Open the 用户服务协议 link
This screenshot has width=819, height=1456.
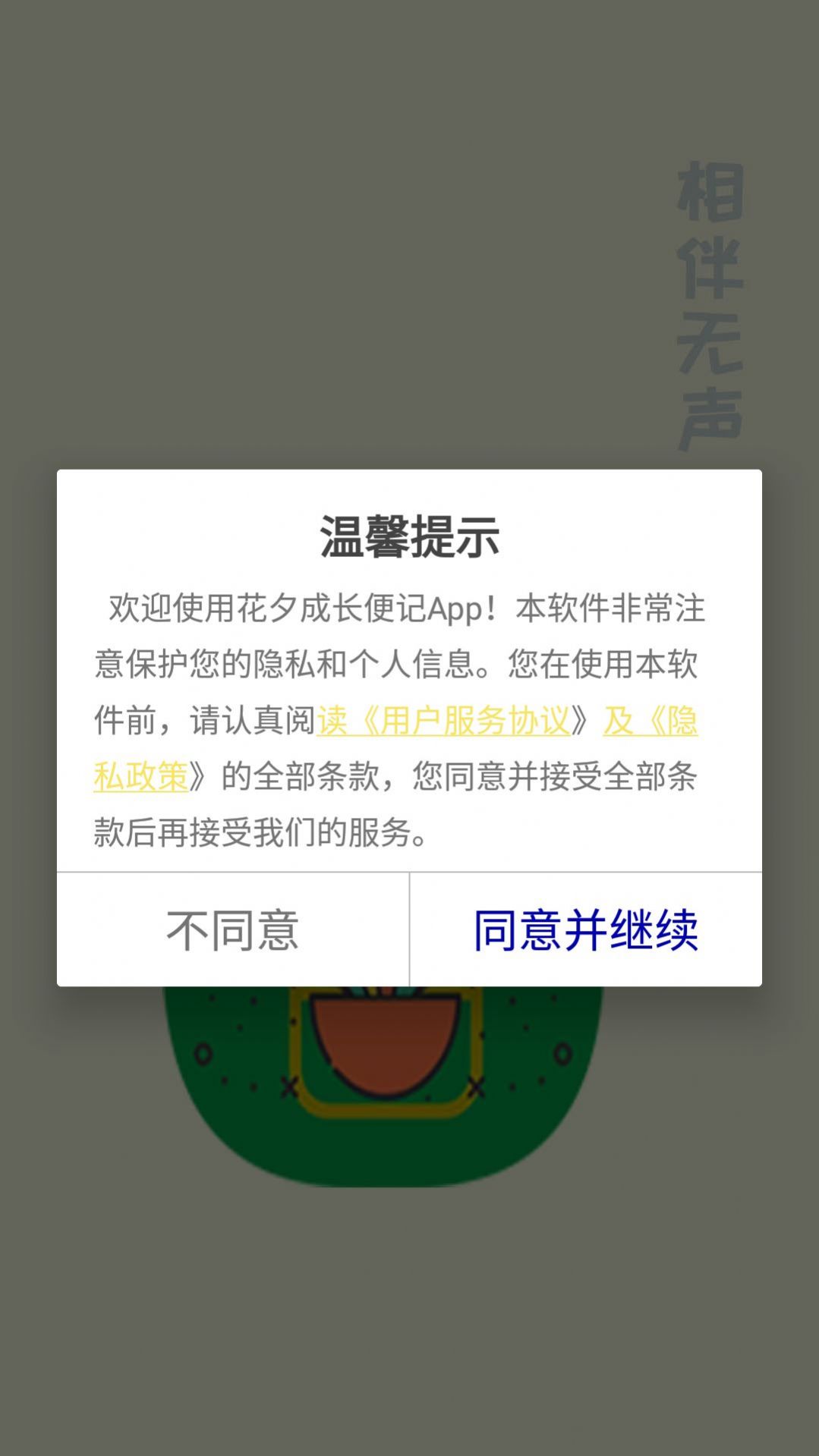pyautogui.click(x=443, y=721)
